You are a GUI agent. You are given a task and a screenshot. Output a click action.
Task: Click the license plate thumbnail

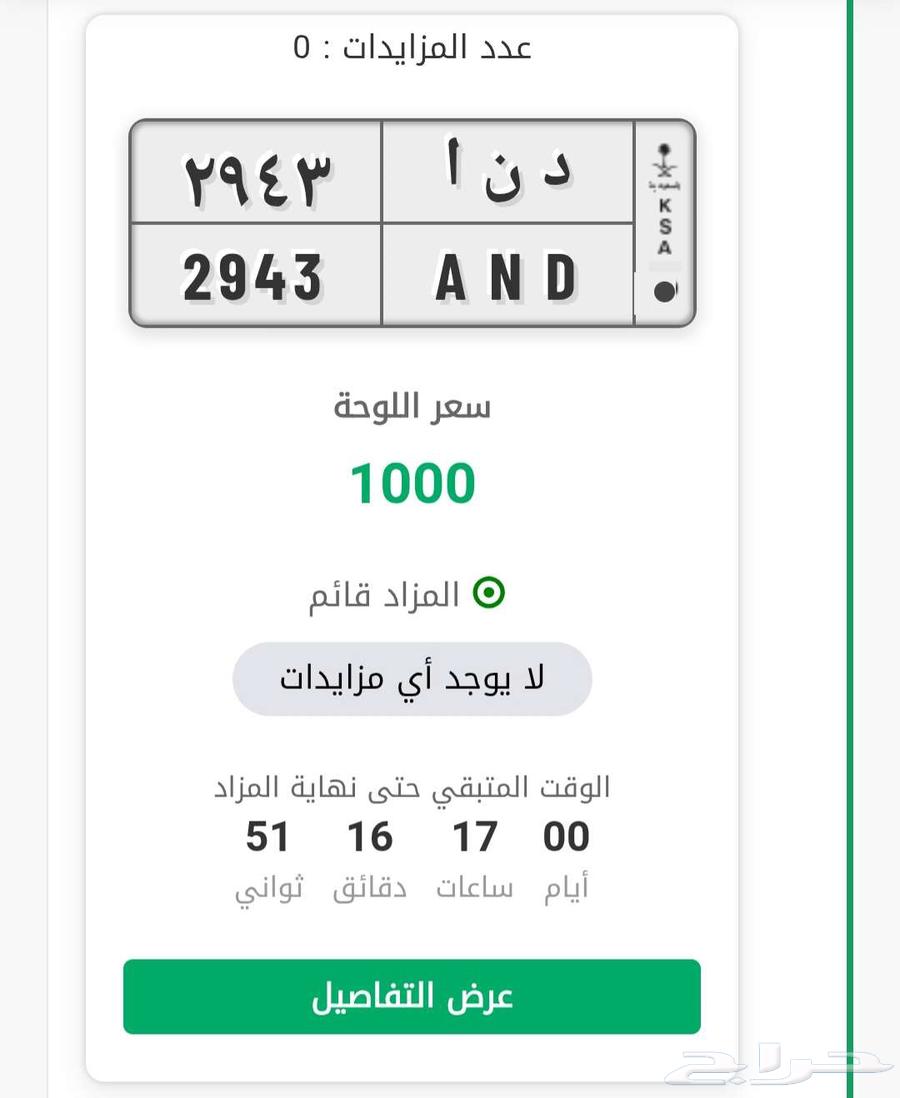click(x=410, y=222)
